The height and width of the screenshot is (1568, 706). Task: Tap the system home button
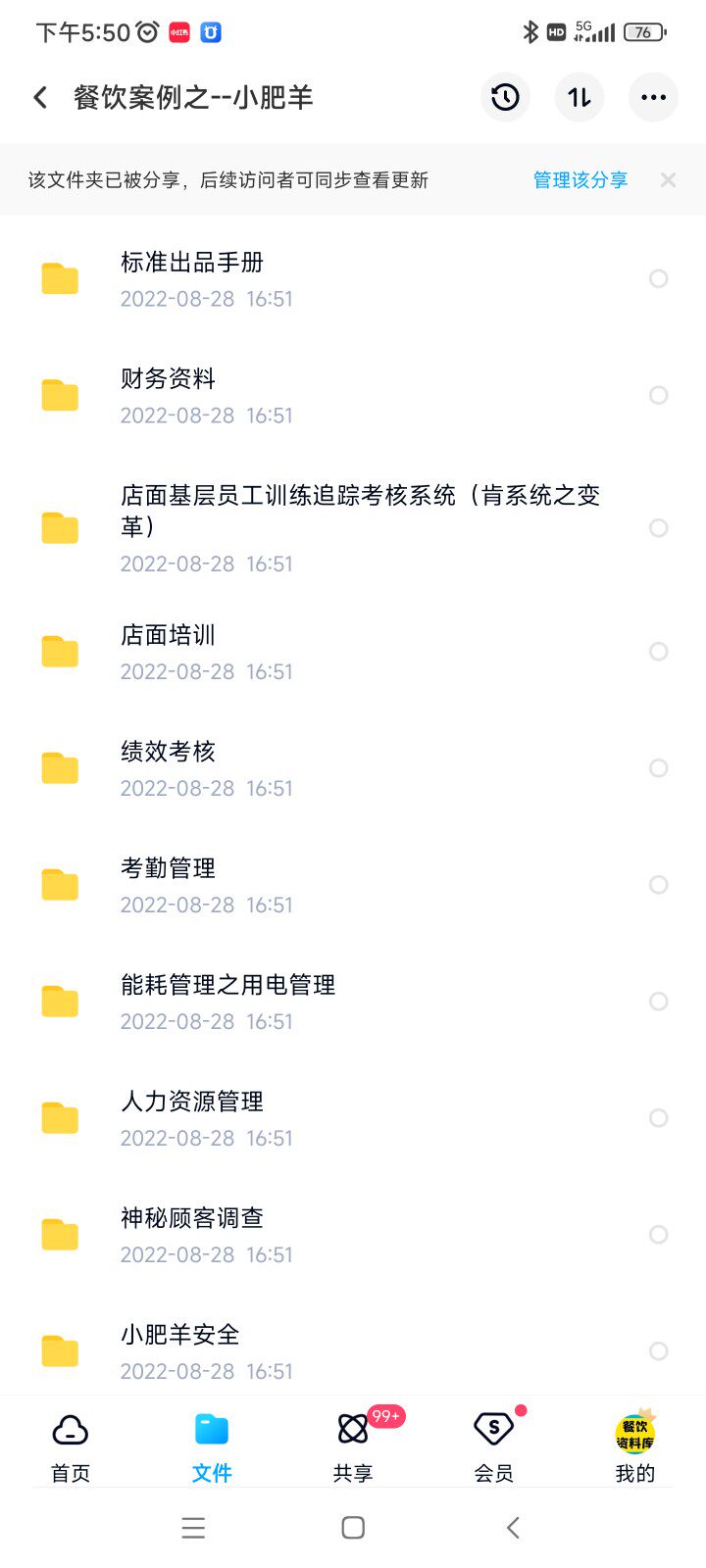coord(353,1528)
